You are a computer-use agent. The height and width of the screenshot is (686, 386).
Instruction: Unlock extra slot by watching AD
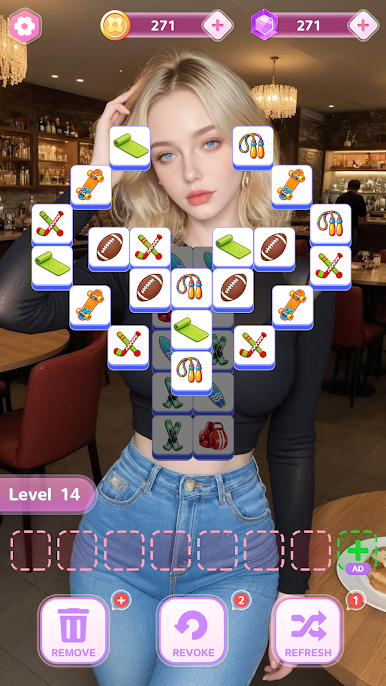tap(358, 552)
